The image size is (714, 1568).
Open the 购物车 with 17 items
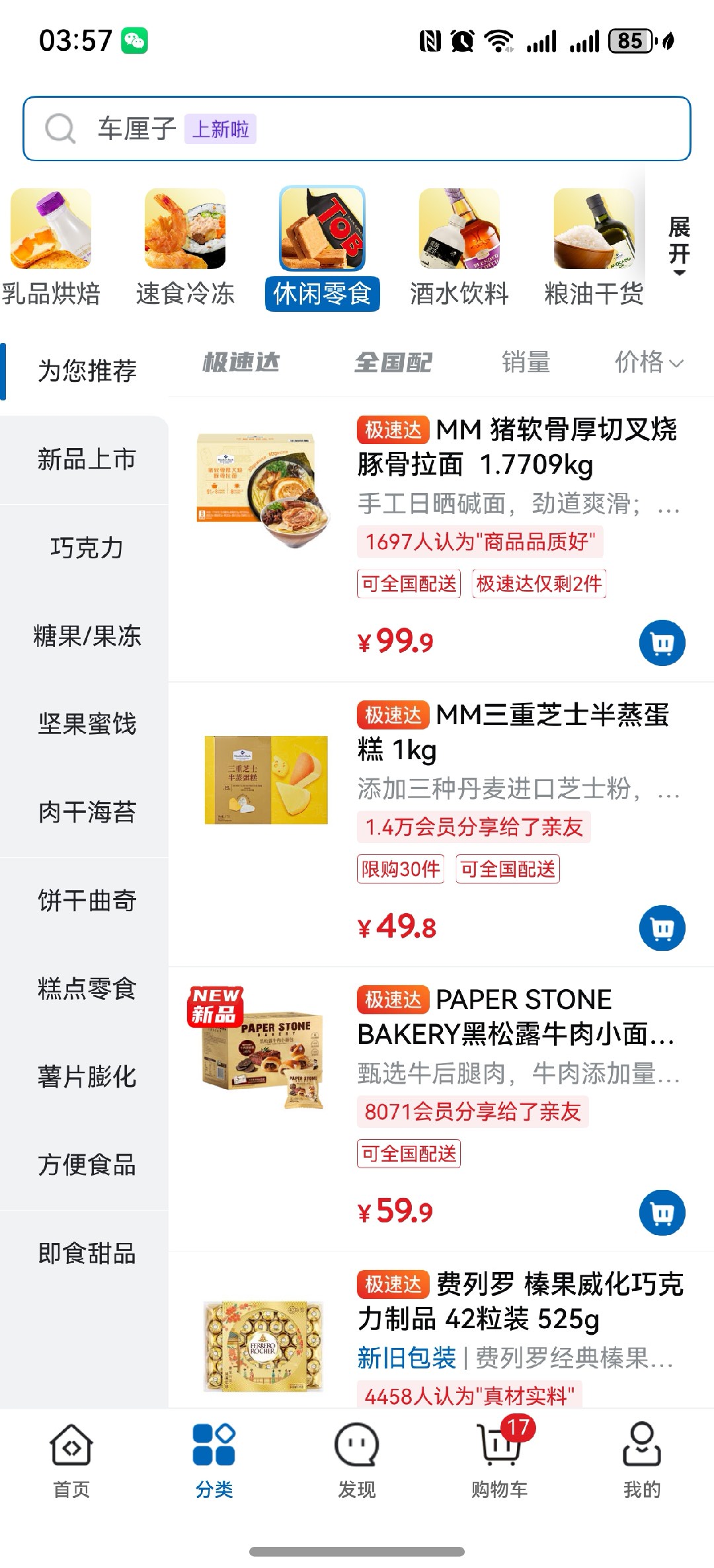500,1460
